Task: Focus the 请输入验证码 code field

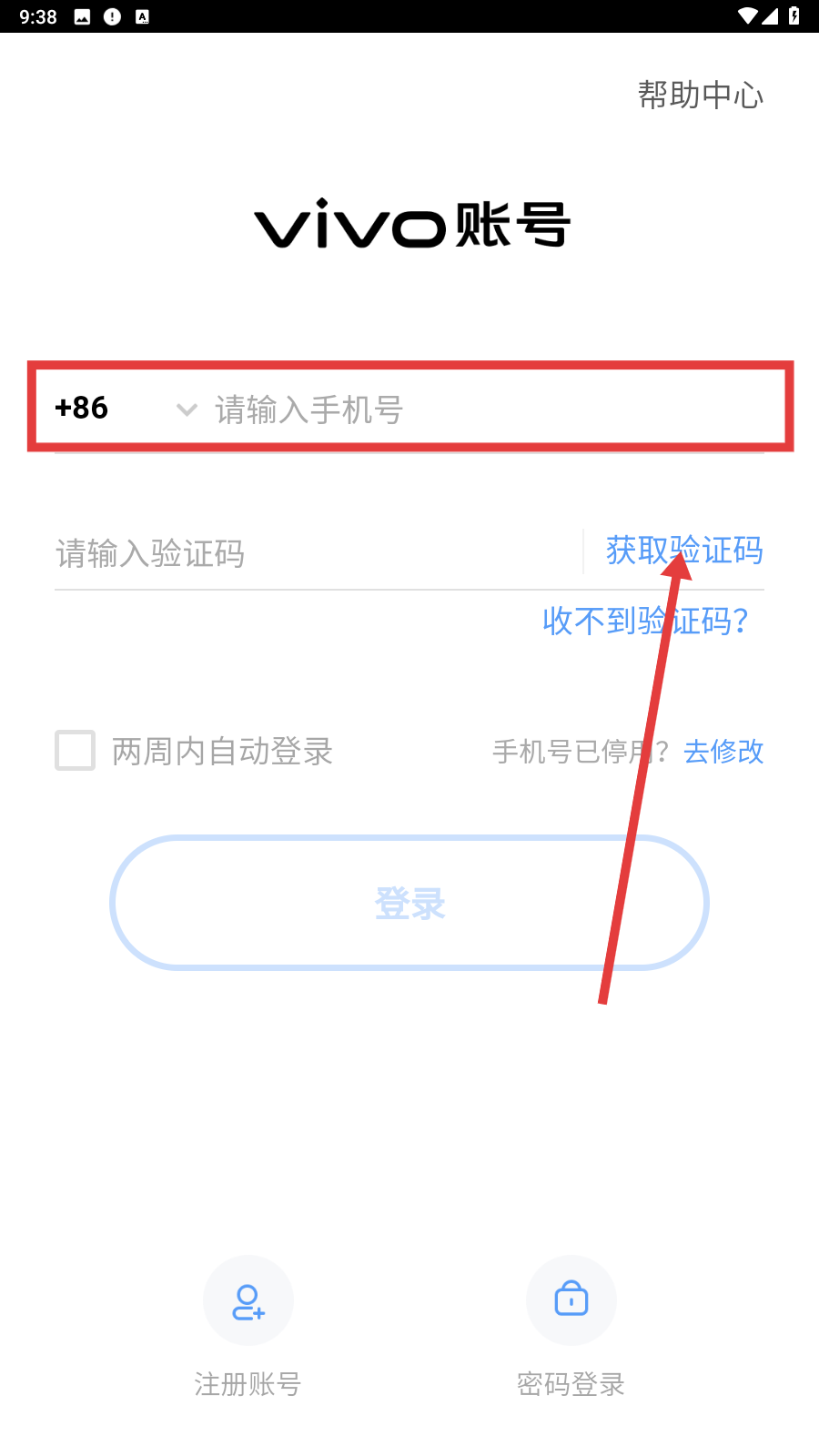Action: pos(309,553)
